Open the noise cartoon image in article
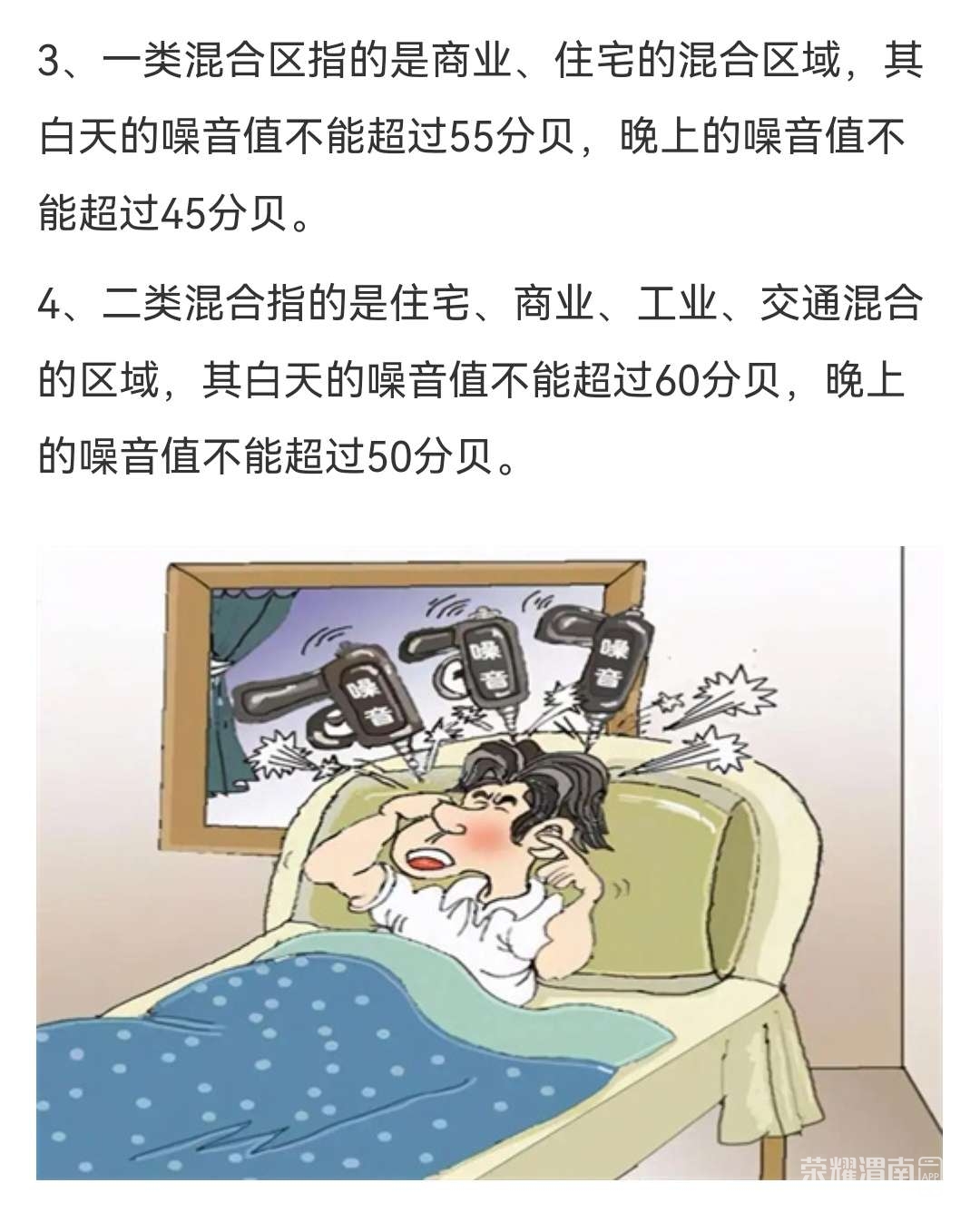 pos(489,862)
